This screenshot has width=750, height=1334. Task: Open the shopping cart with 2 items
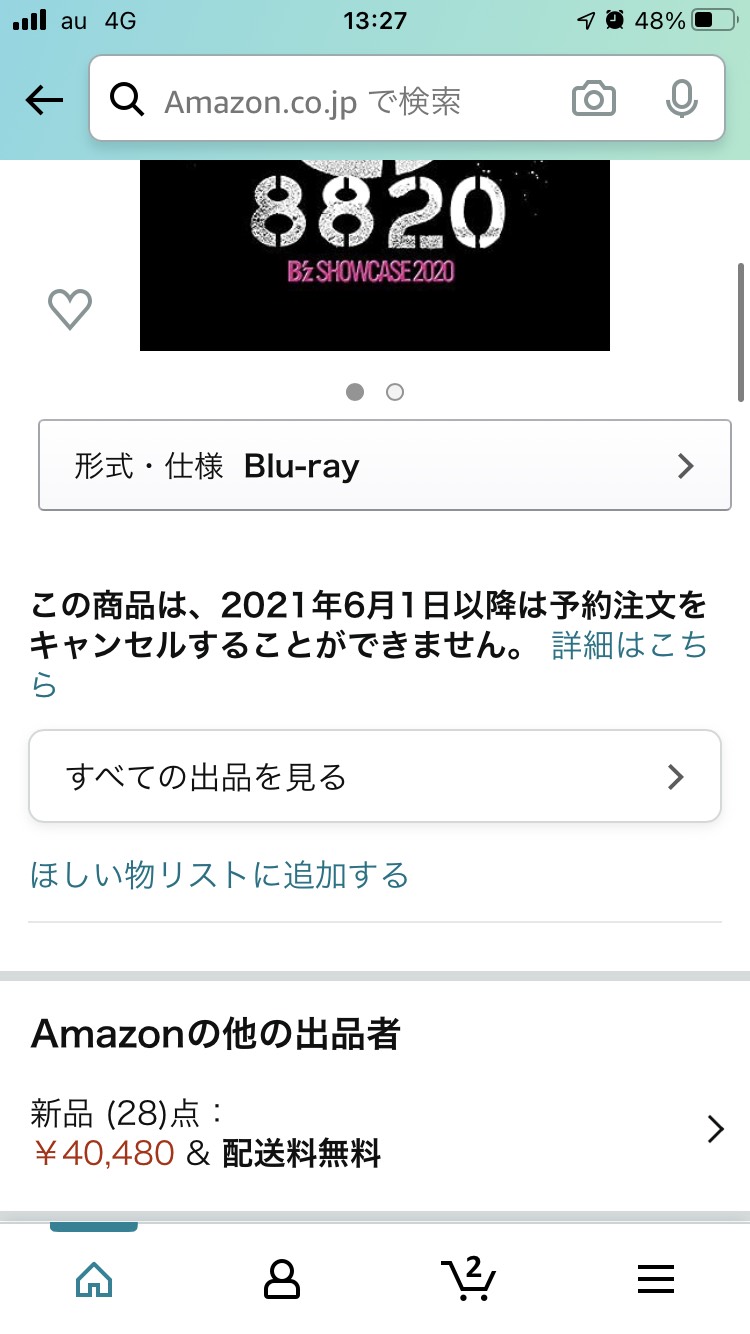tap(469, 1278)
